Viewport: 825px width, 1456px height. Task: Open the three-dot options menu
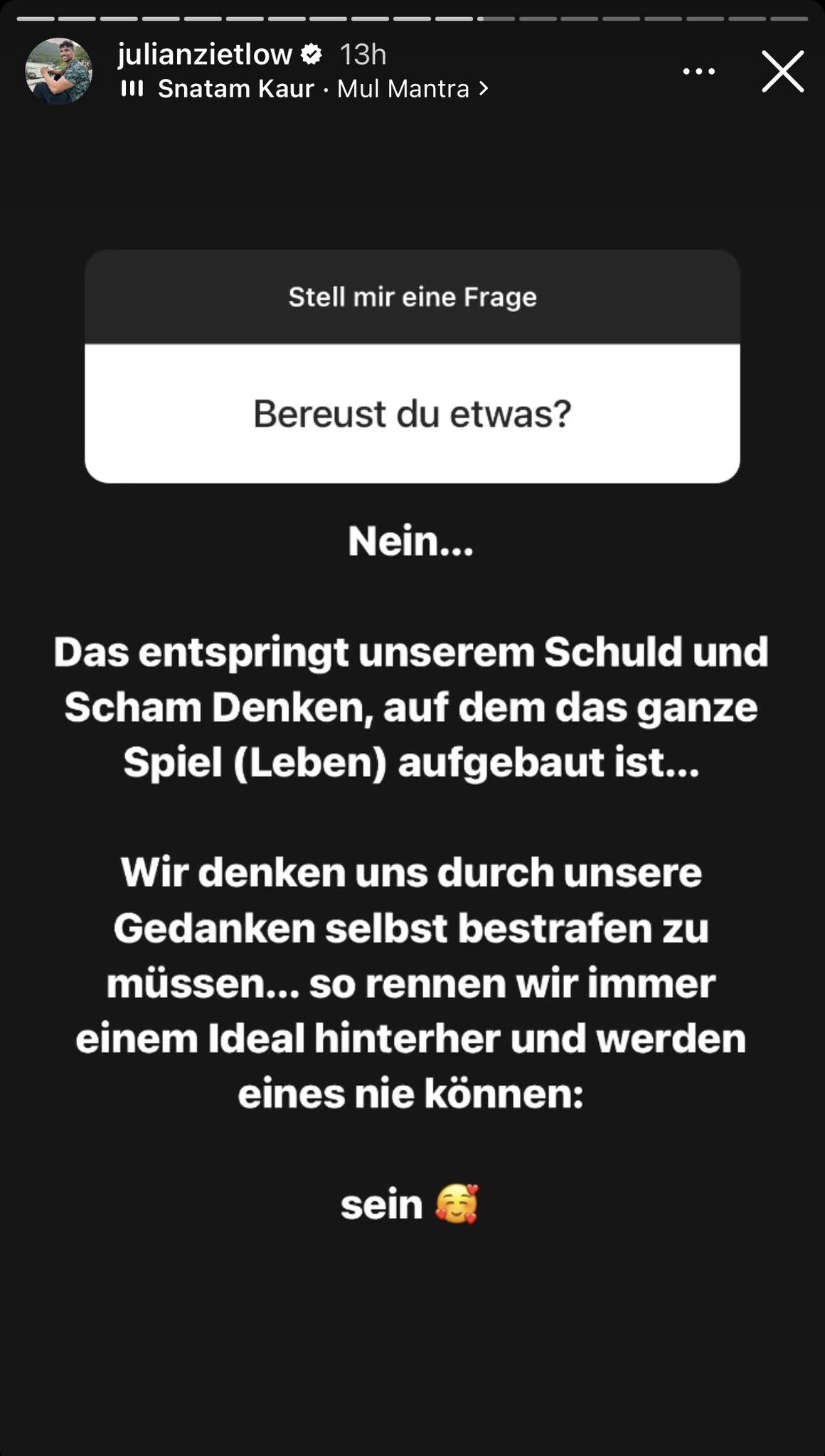click(x=698, y=71)
